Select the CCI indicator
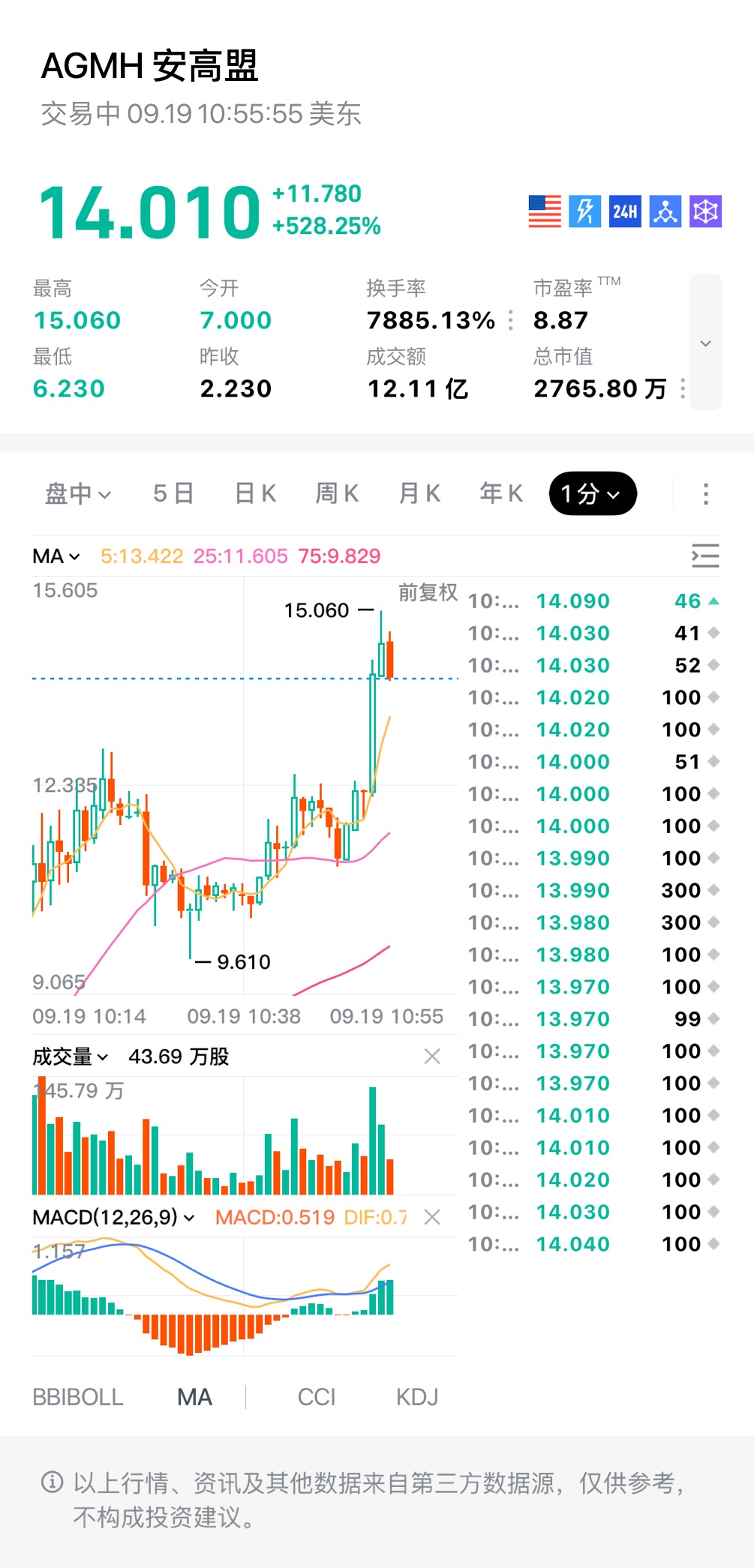Screen dimensions: 754x1568 point(317,1397)
